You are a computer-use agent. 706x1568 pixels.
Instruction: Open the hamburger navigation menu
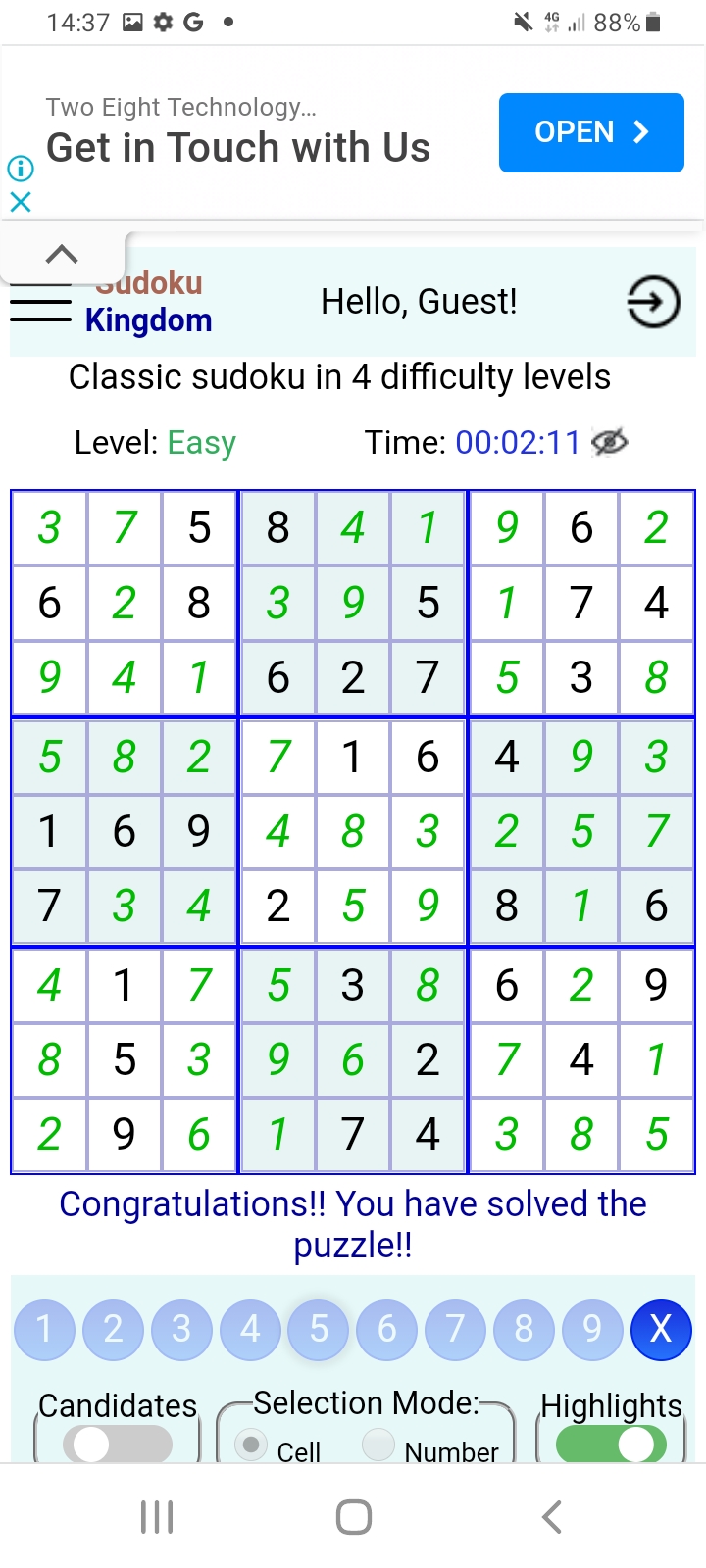(x=40, y=303)
